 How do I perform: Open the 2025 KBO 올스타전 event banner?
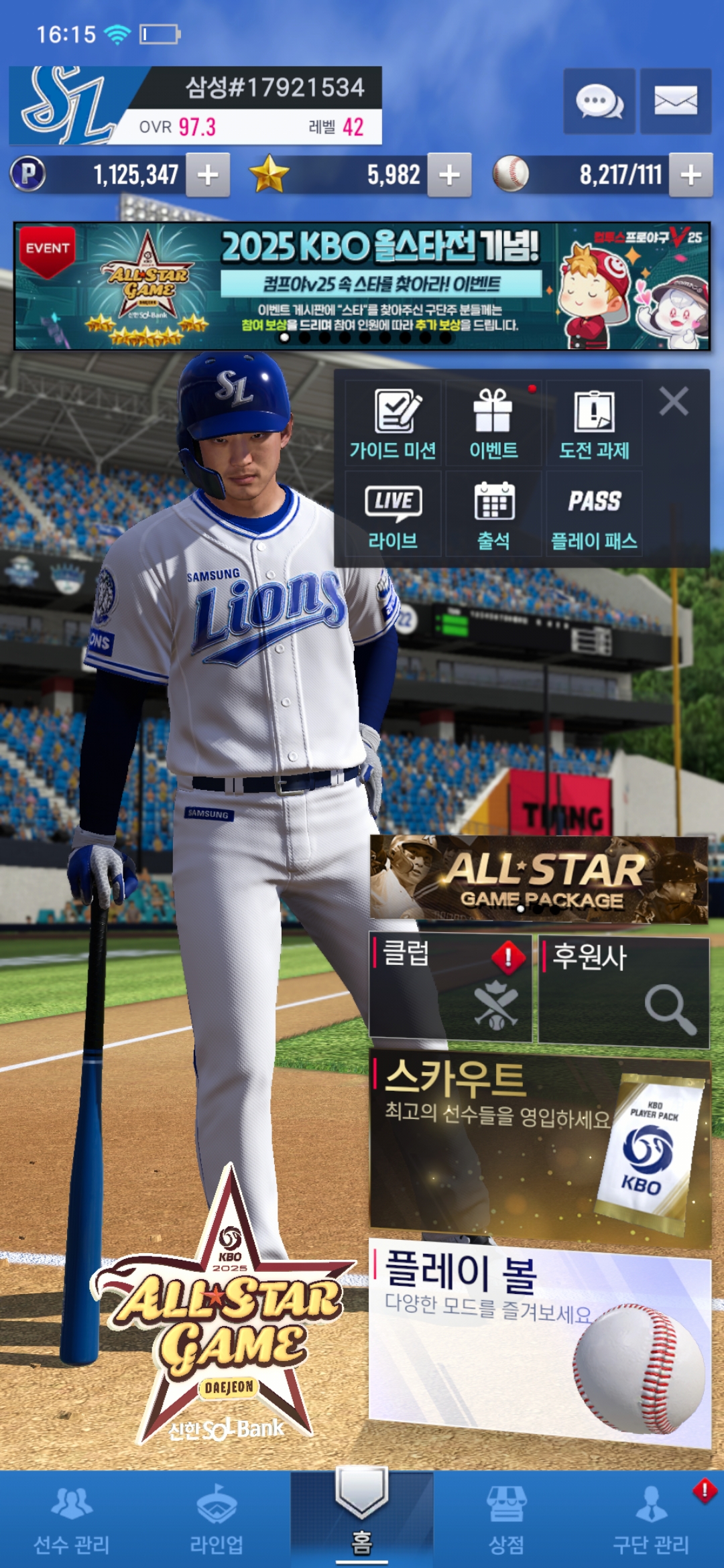tap(362, 286)
